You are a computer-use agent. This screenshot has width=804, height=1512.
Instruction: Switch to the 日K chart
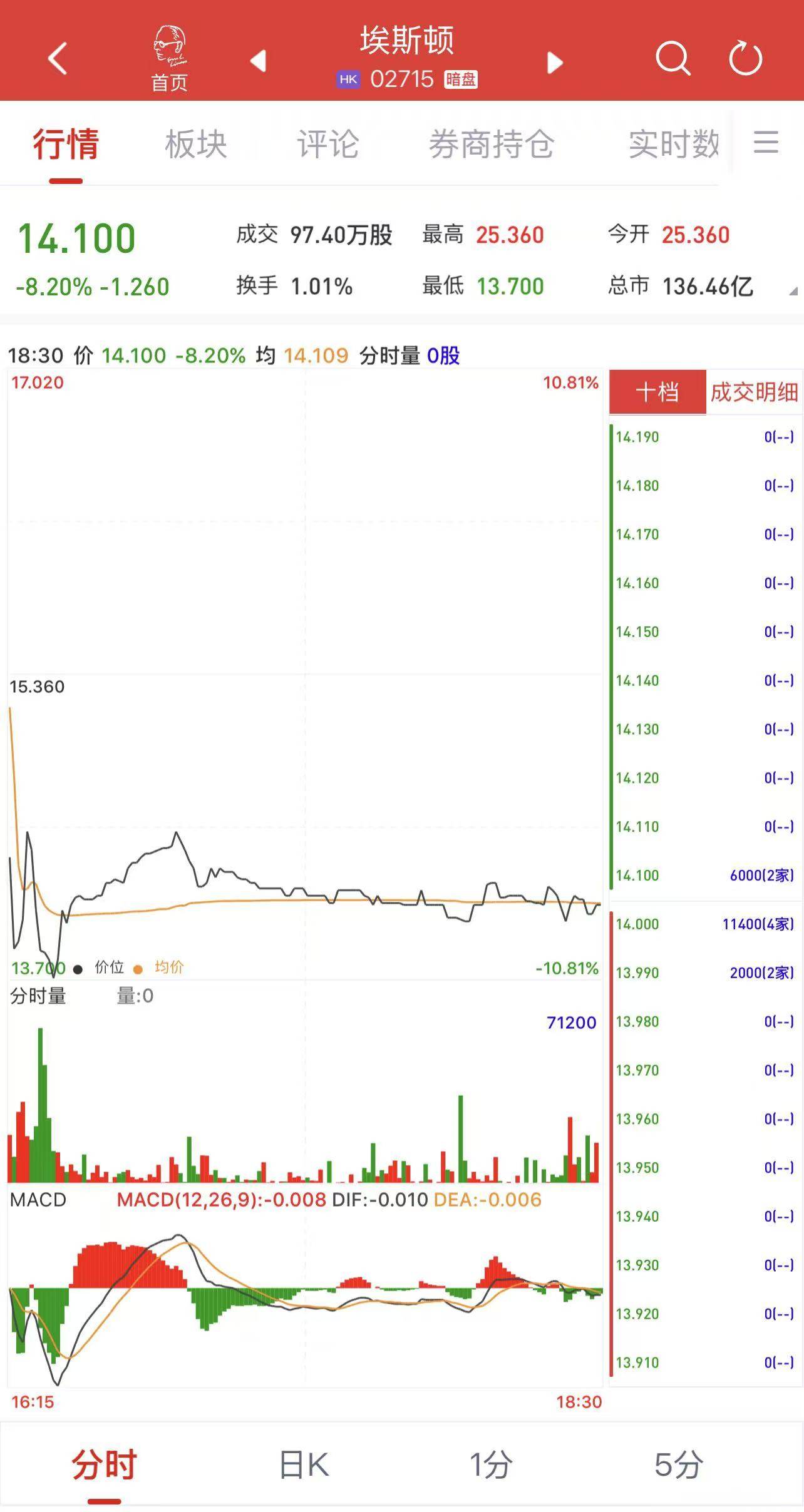(304, 1465)
